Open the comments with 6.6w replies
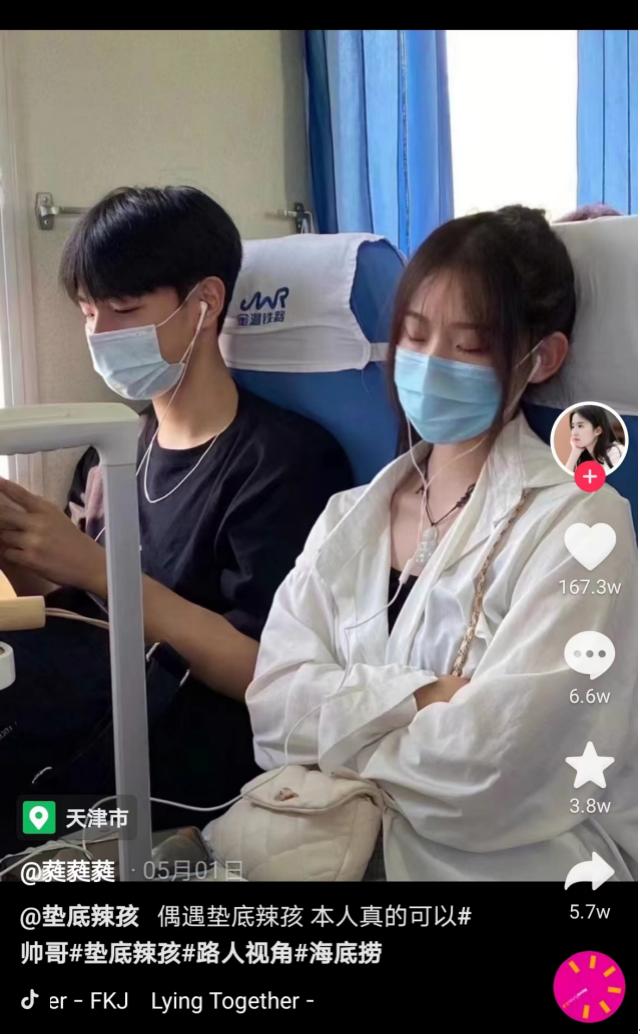This screenshot has width=640, height=1036. (x=590, y=655)
